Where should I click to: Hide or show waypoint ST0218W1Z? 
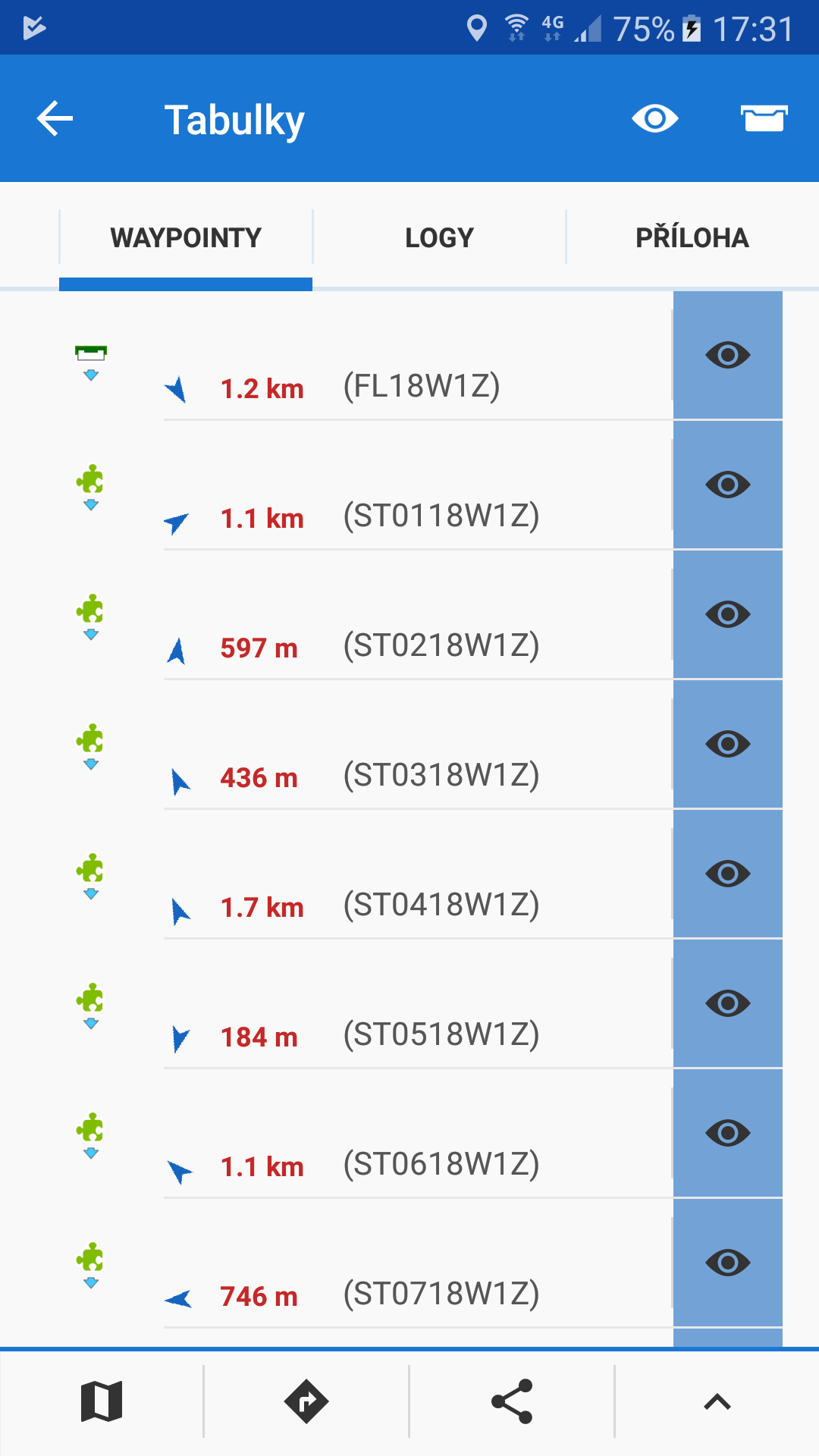pyautogui.click(x=728, y=614)
